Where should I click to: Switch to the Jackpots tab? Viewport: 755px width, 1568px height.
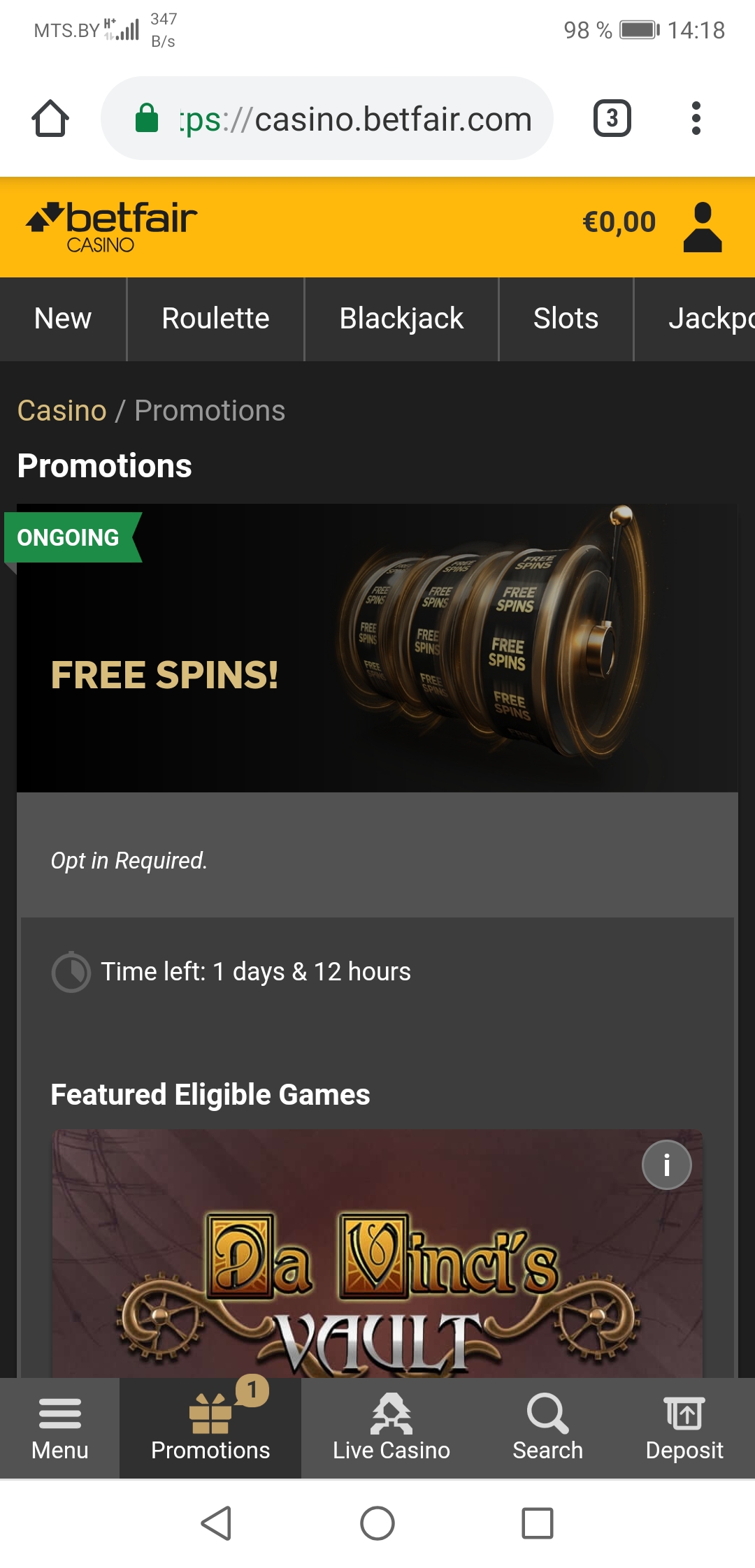point(706,319)
